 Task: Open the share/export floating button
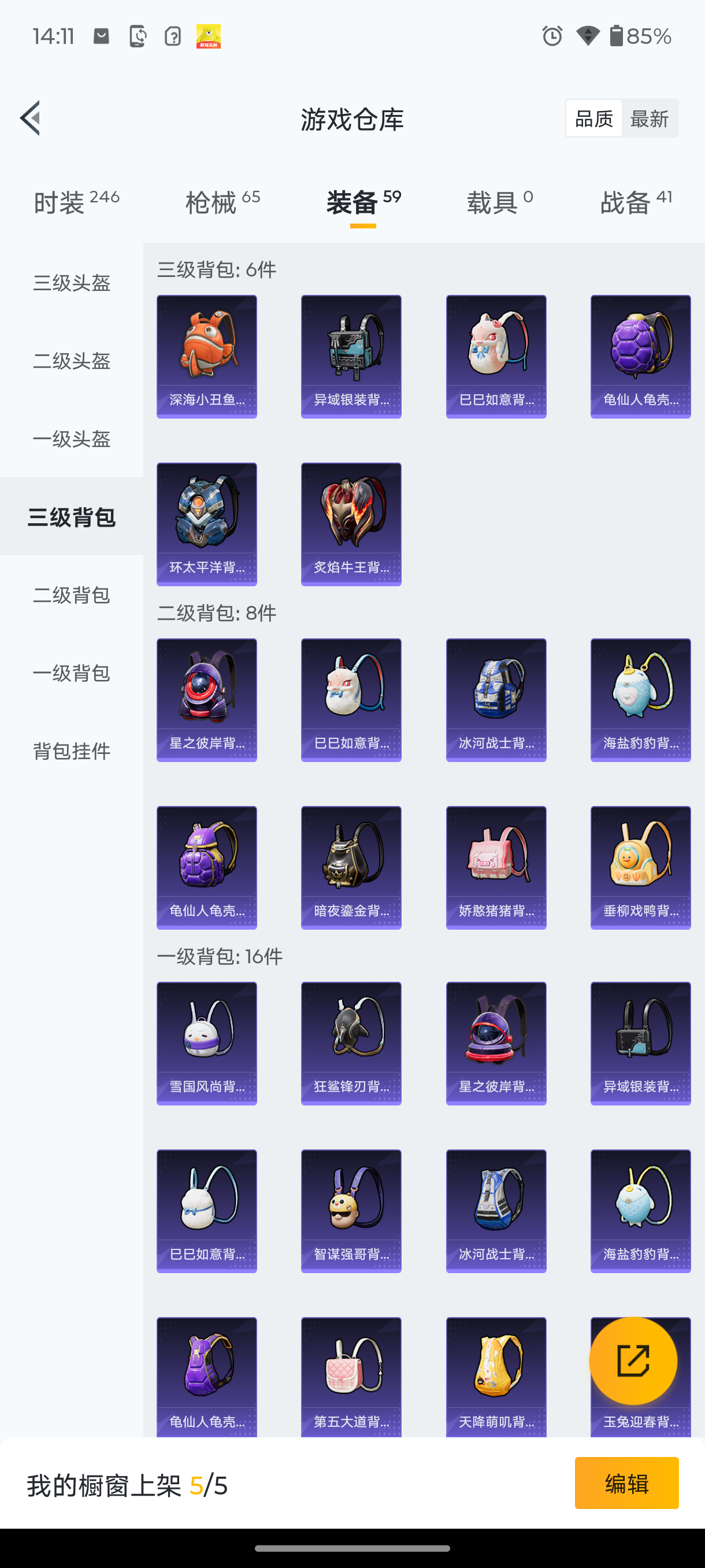634,1359
